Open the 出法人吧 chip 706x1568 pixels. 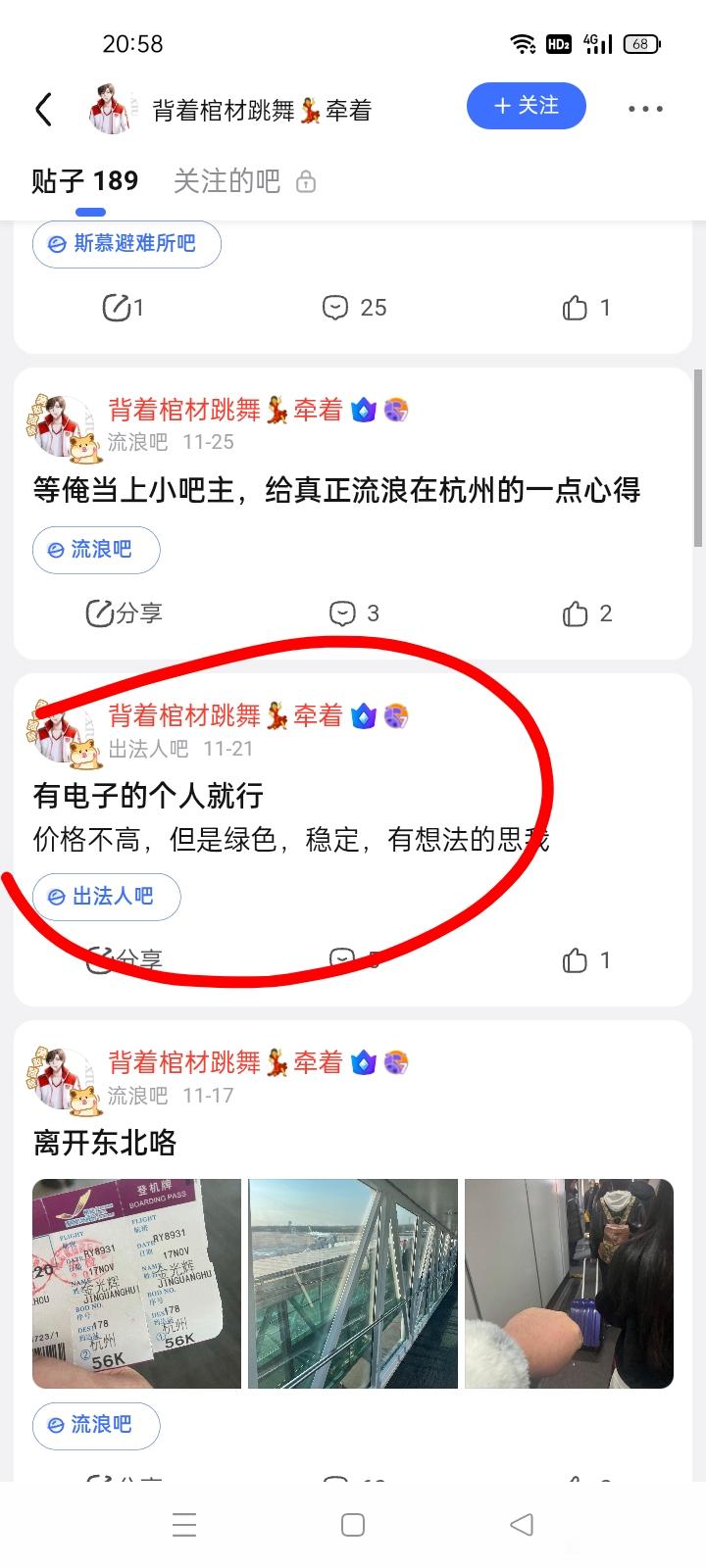tap(107, 896)
